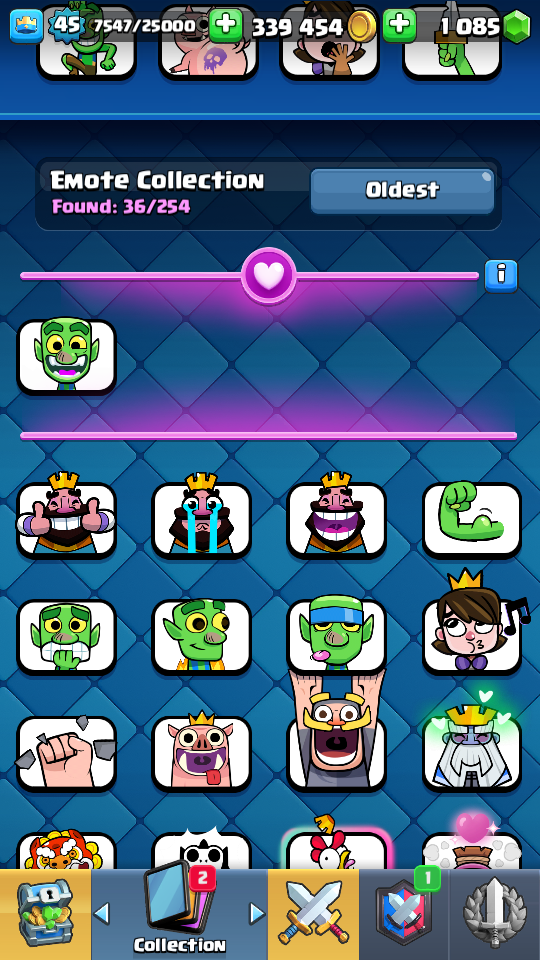Select the King thumbs up emote
Viewport: 540px width, 960px height.
tap(66, 519)
